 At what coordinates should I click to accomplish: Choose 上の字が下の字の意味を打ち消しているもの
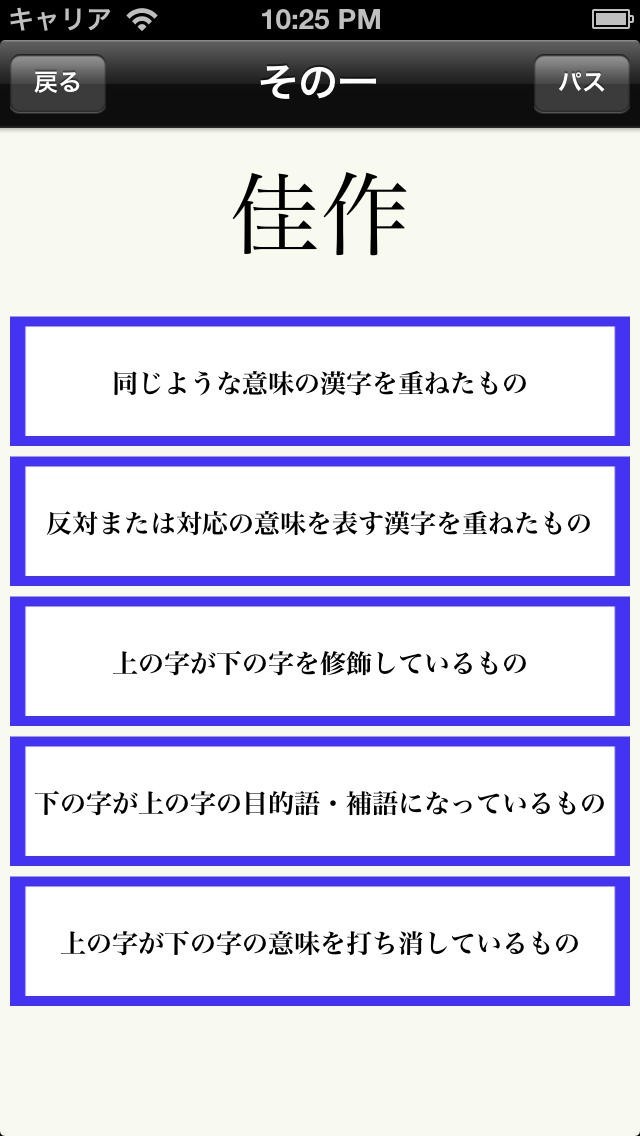coord(319,942)
